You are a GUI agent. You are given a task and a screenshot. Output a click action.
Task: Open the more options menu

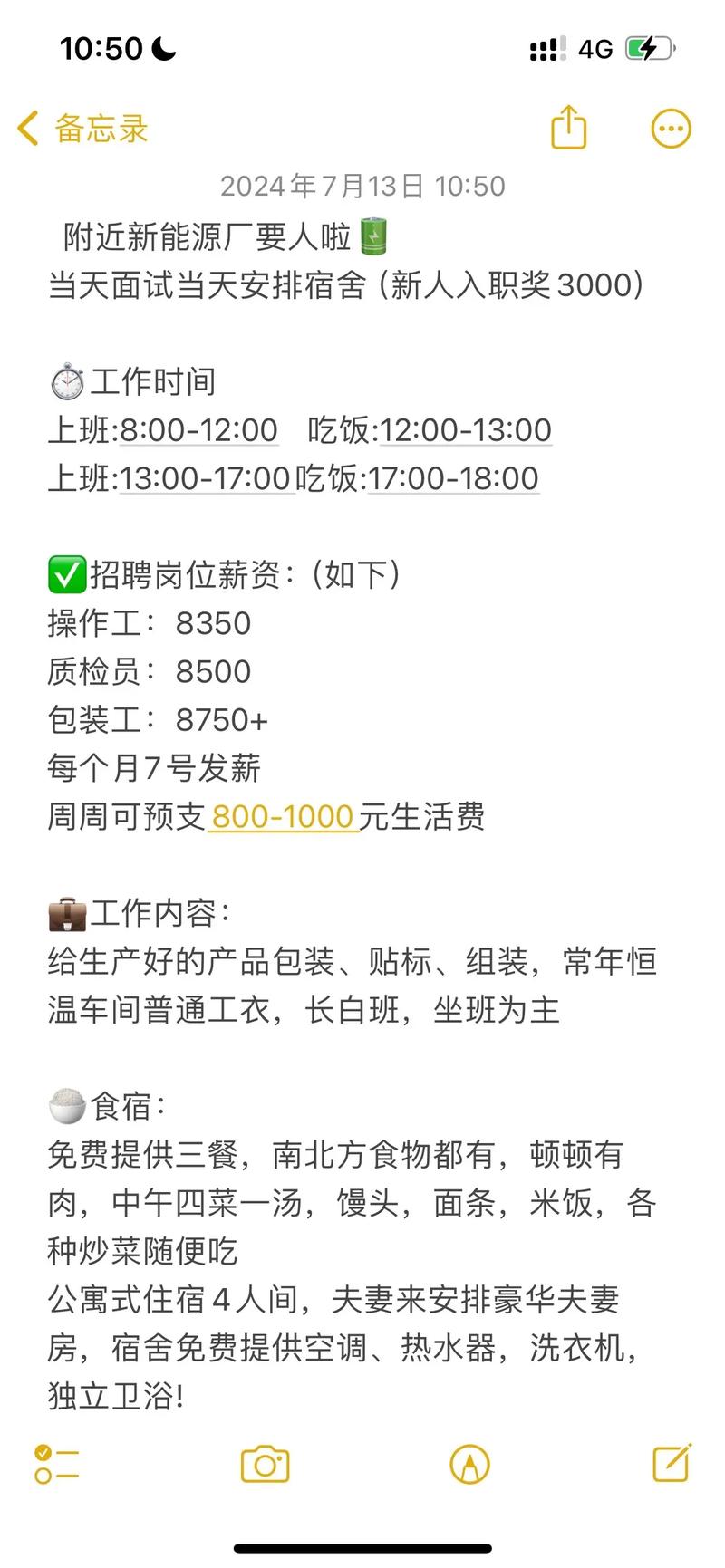point(671,129)
